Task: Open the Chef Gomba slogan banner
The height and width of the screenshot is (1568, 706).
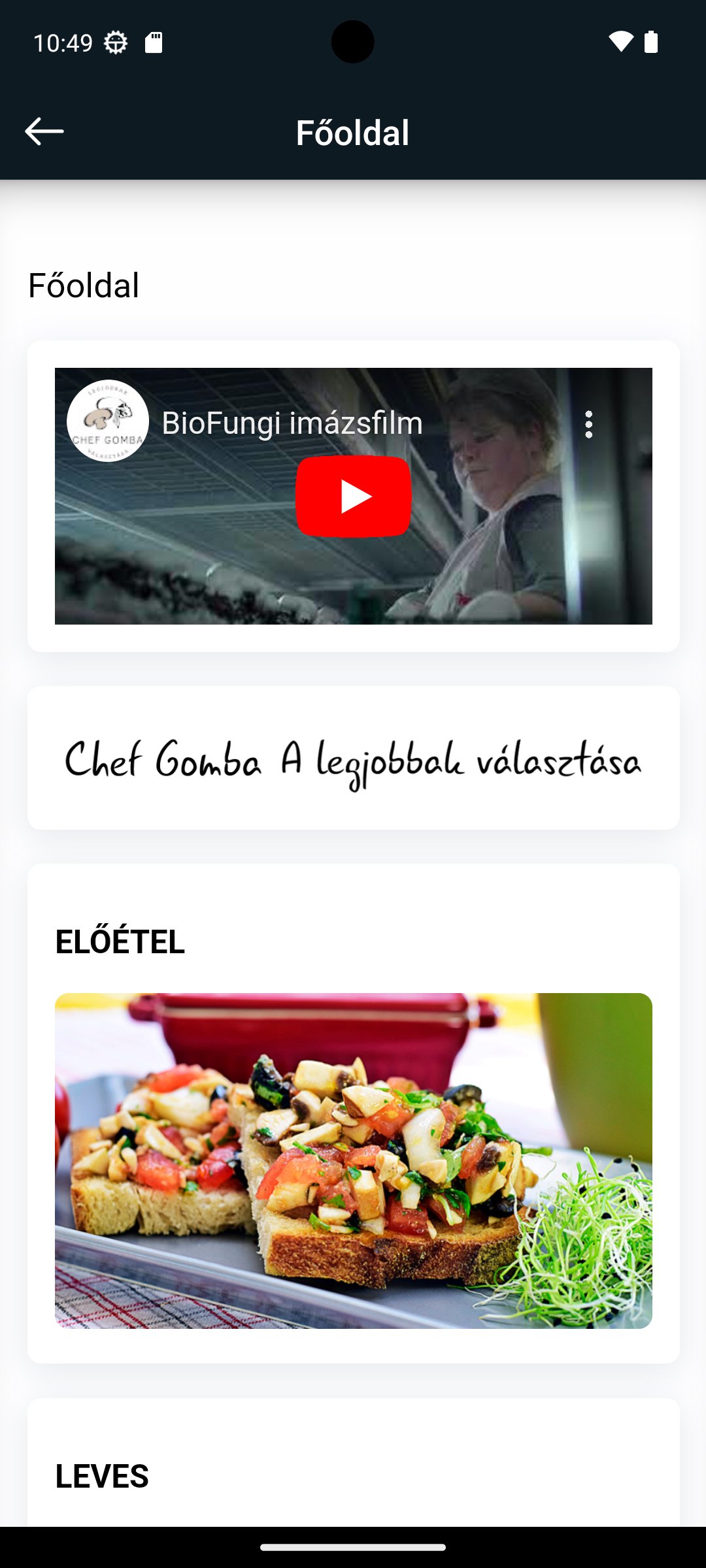Action: tap(354, 758)
